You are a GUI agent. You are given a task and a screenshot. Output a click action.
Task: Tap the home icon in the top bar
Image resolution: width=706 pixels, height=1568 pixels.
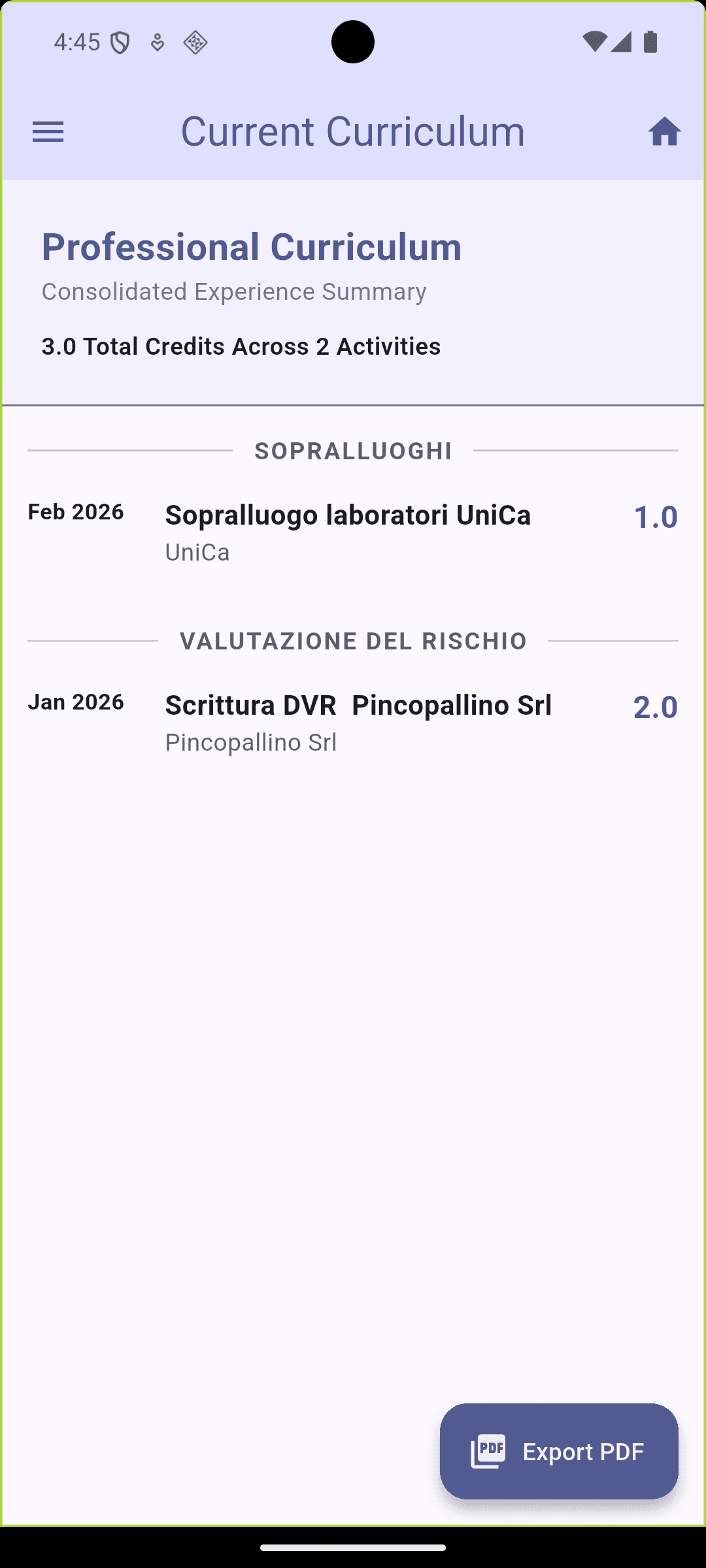pyautogui.click(x=665, y=133)
